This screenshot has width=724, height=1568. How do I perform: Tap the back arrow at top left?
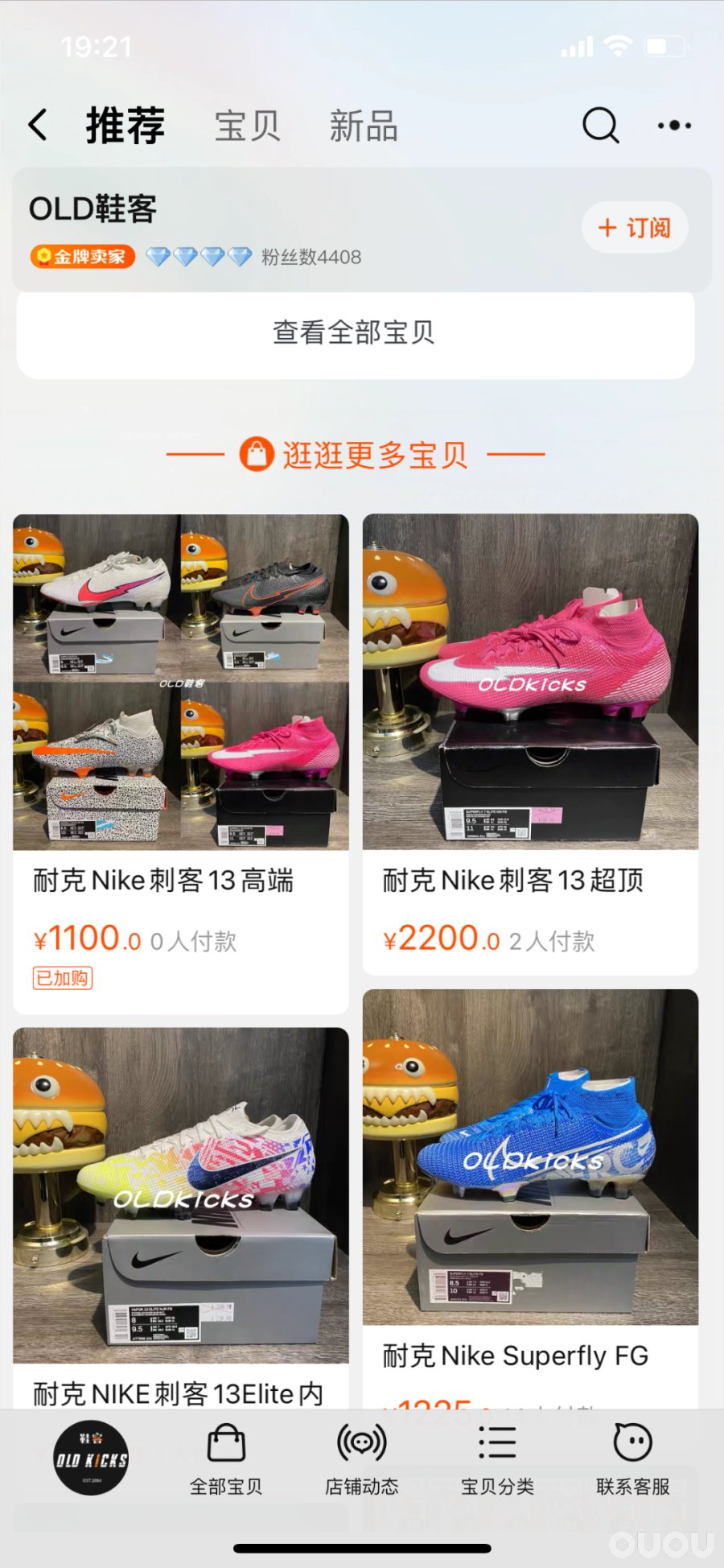tap(38, 124)
